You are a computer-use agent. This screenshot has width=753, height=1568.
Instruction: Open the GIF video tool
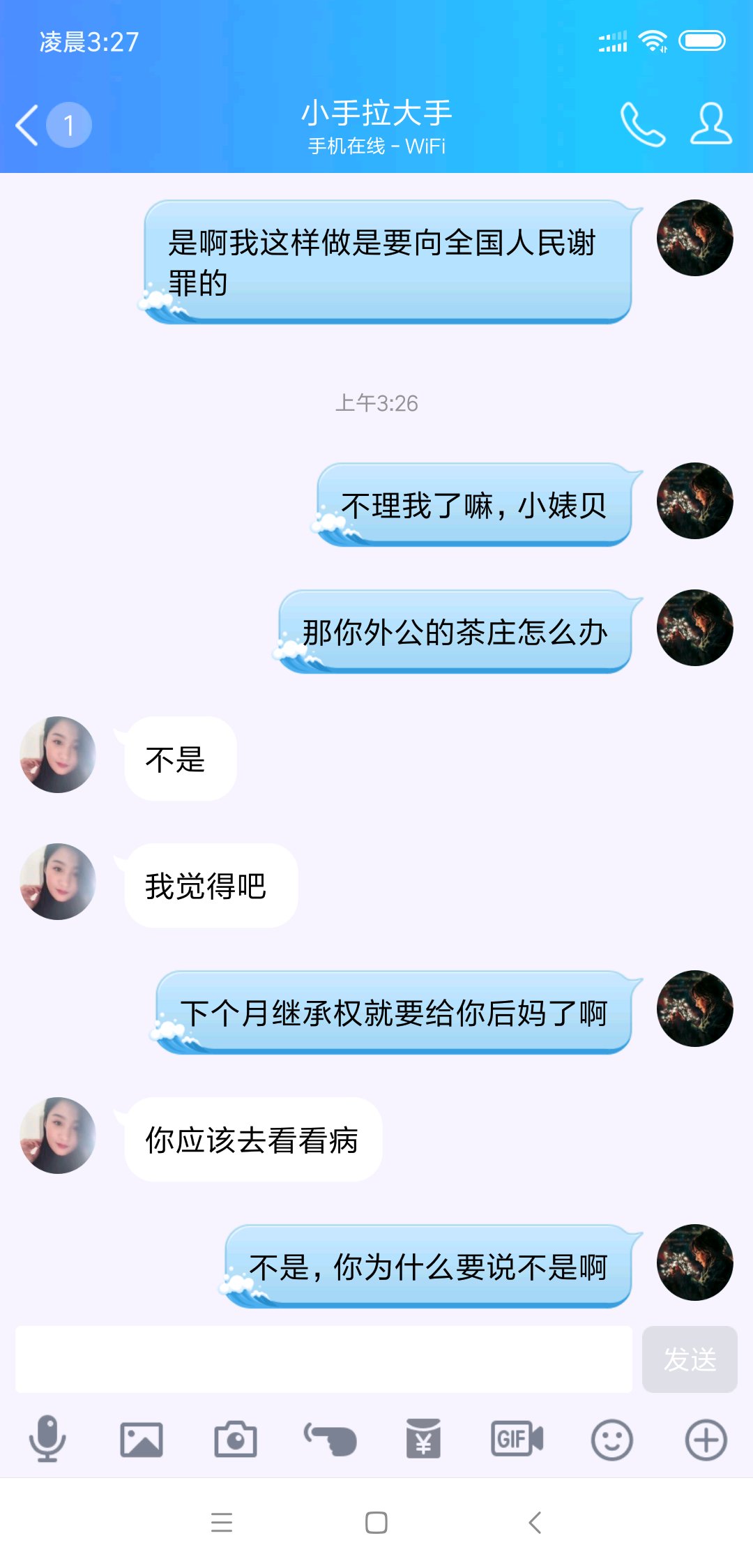[x=517, y=1440]
